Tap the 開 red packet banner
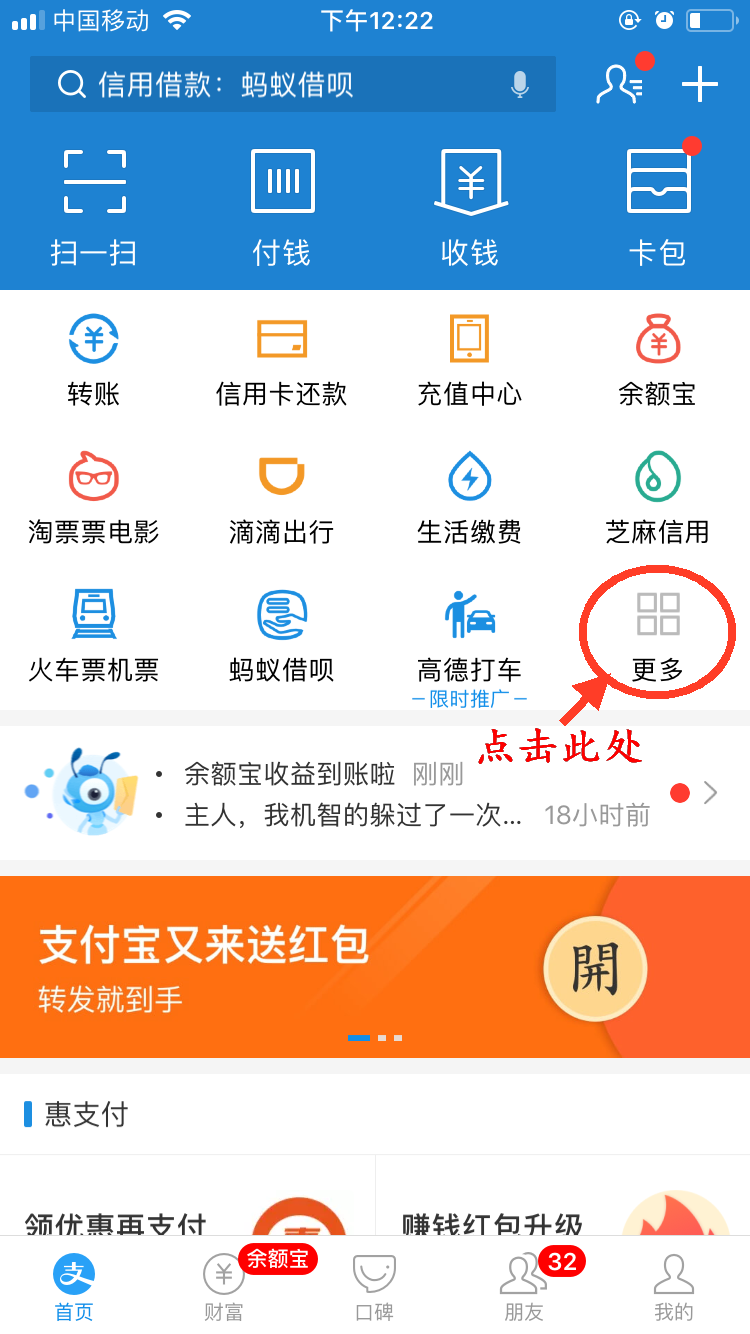This screenshot has height=1334, width=750. coord(595,968)
